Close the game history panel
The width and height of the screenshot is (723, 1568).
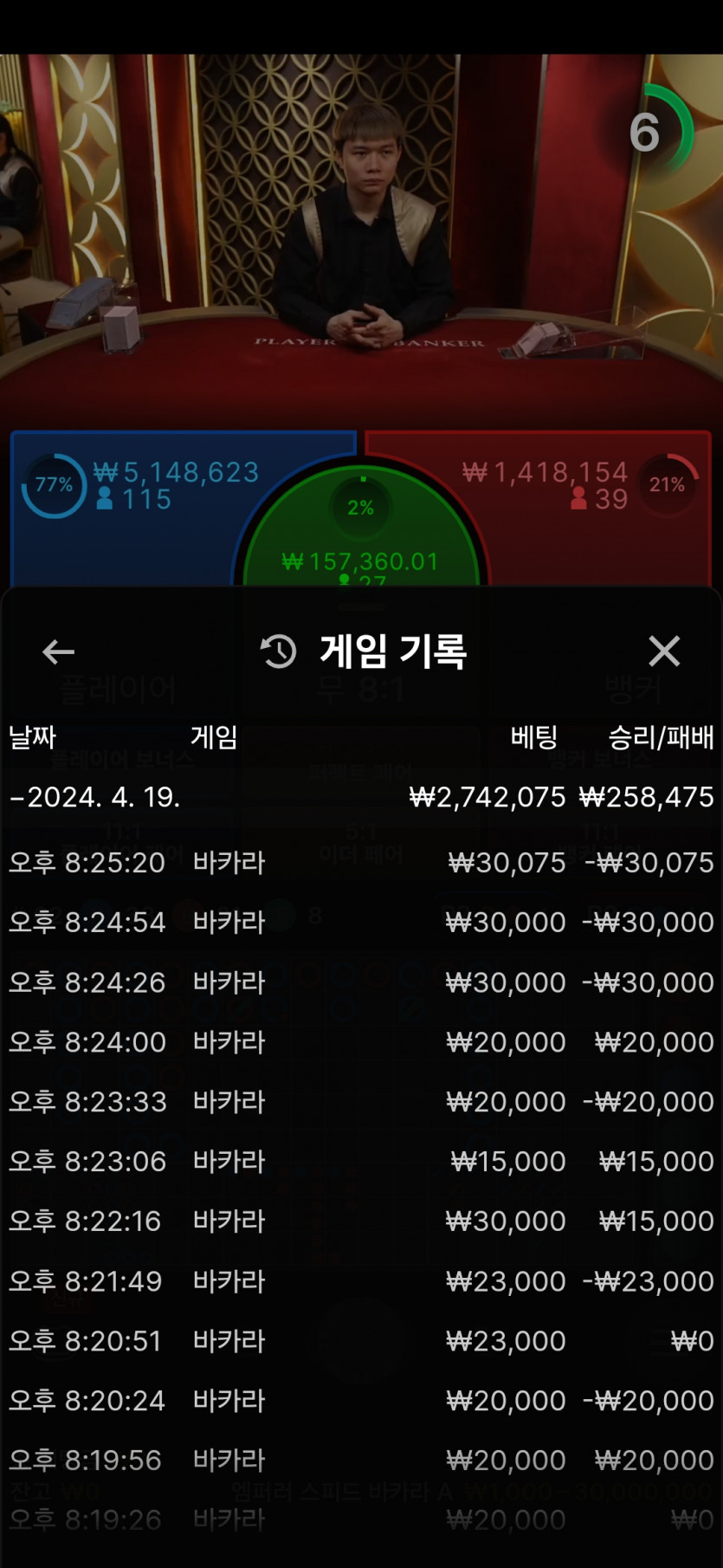[664, 651]
